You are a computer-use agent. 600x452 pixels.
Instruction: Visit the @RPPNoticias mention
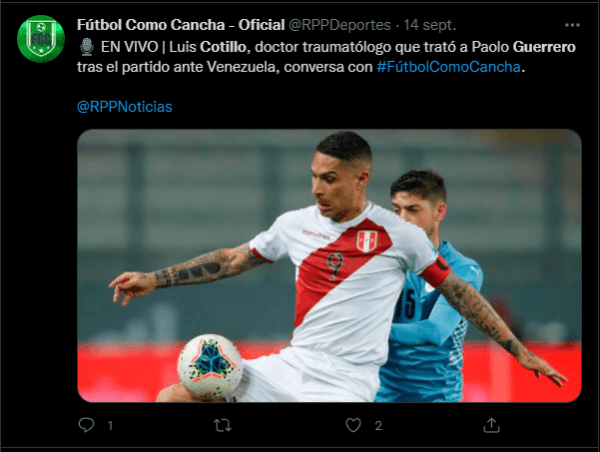(x=124, y=106)
